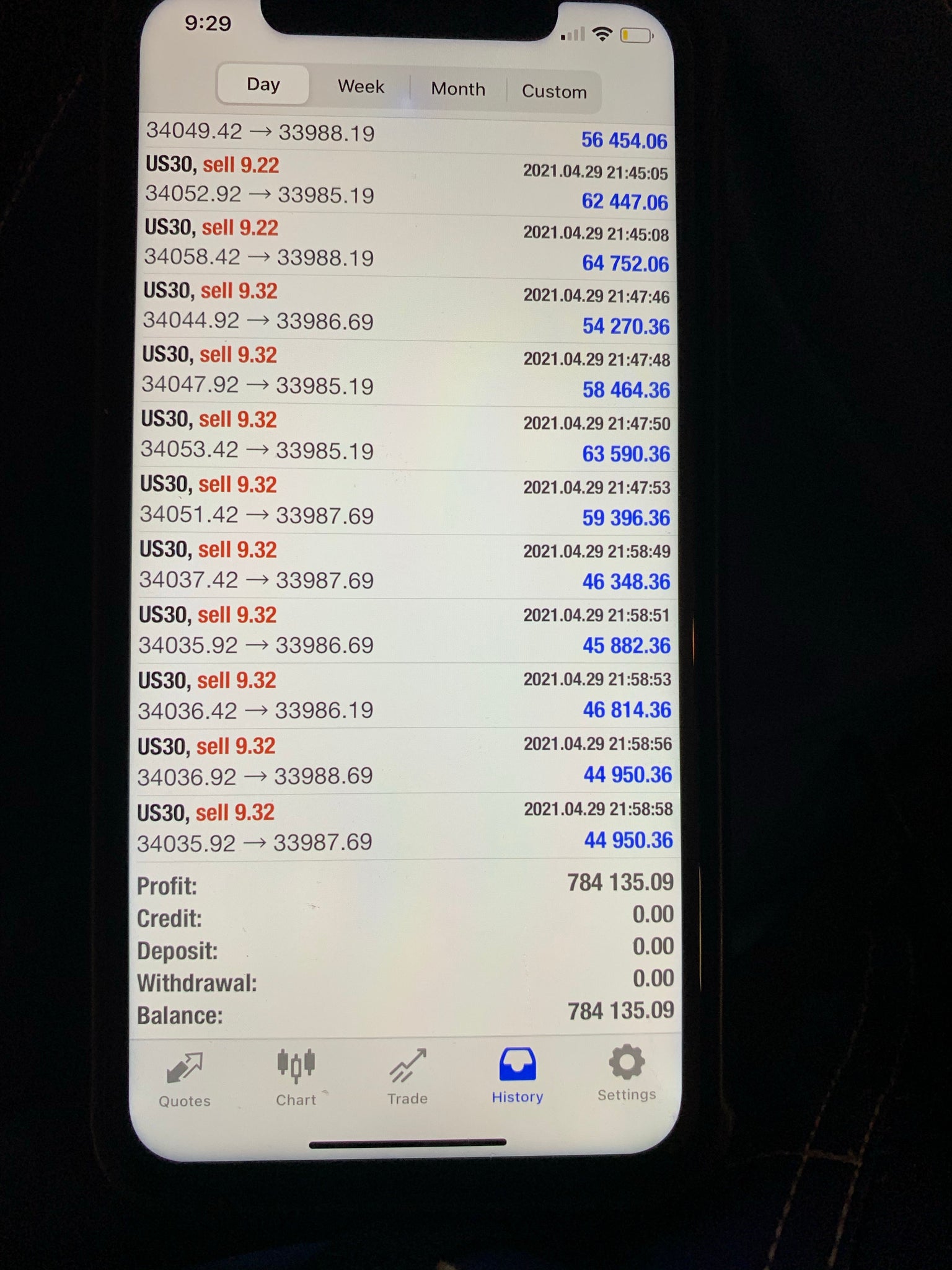
Task: Expand the US30 sell closed at 21:58:49
Action: (x=406, y=566)
